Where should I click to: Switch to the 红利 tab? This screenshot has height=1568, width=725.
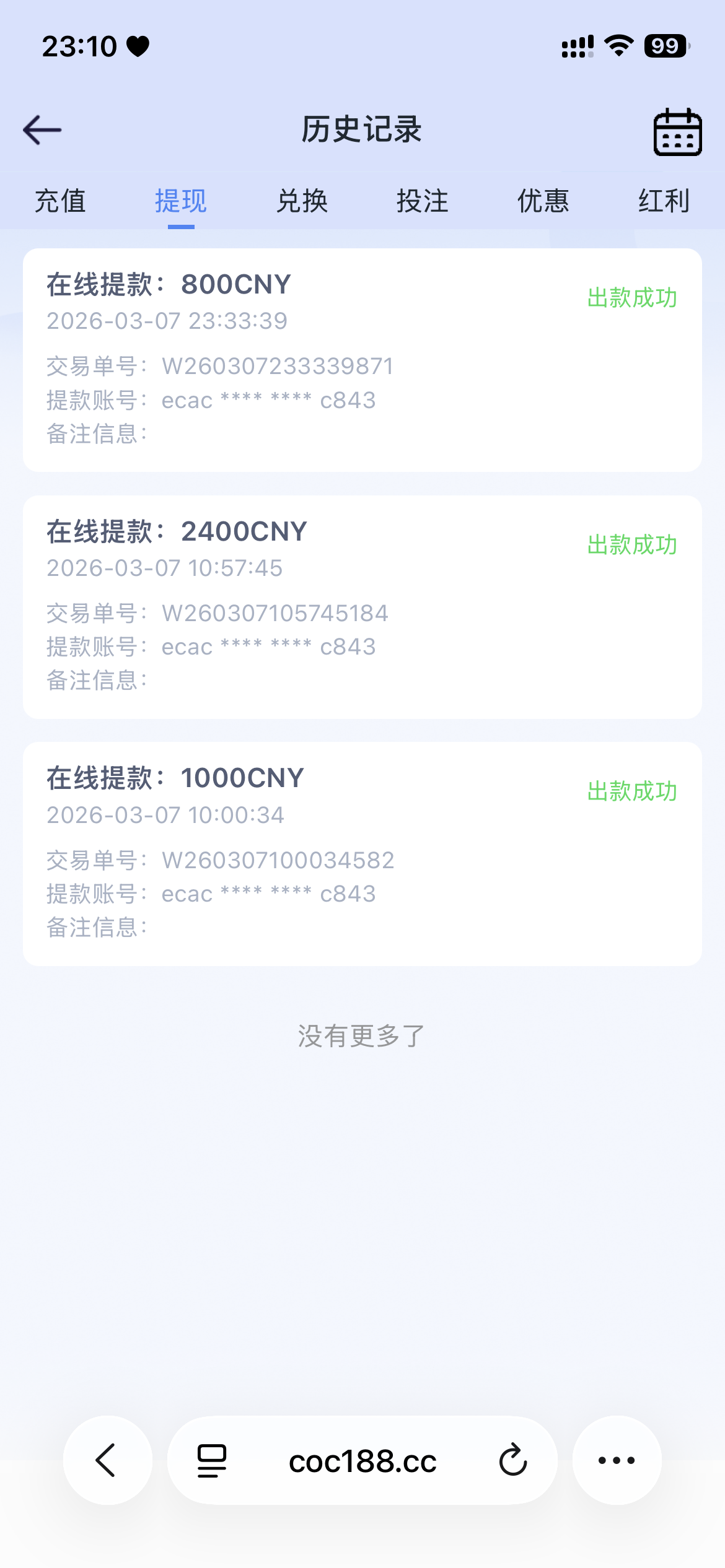(x=663, y=201)
